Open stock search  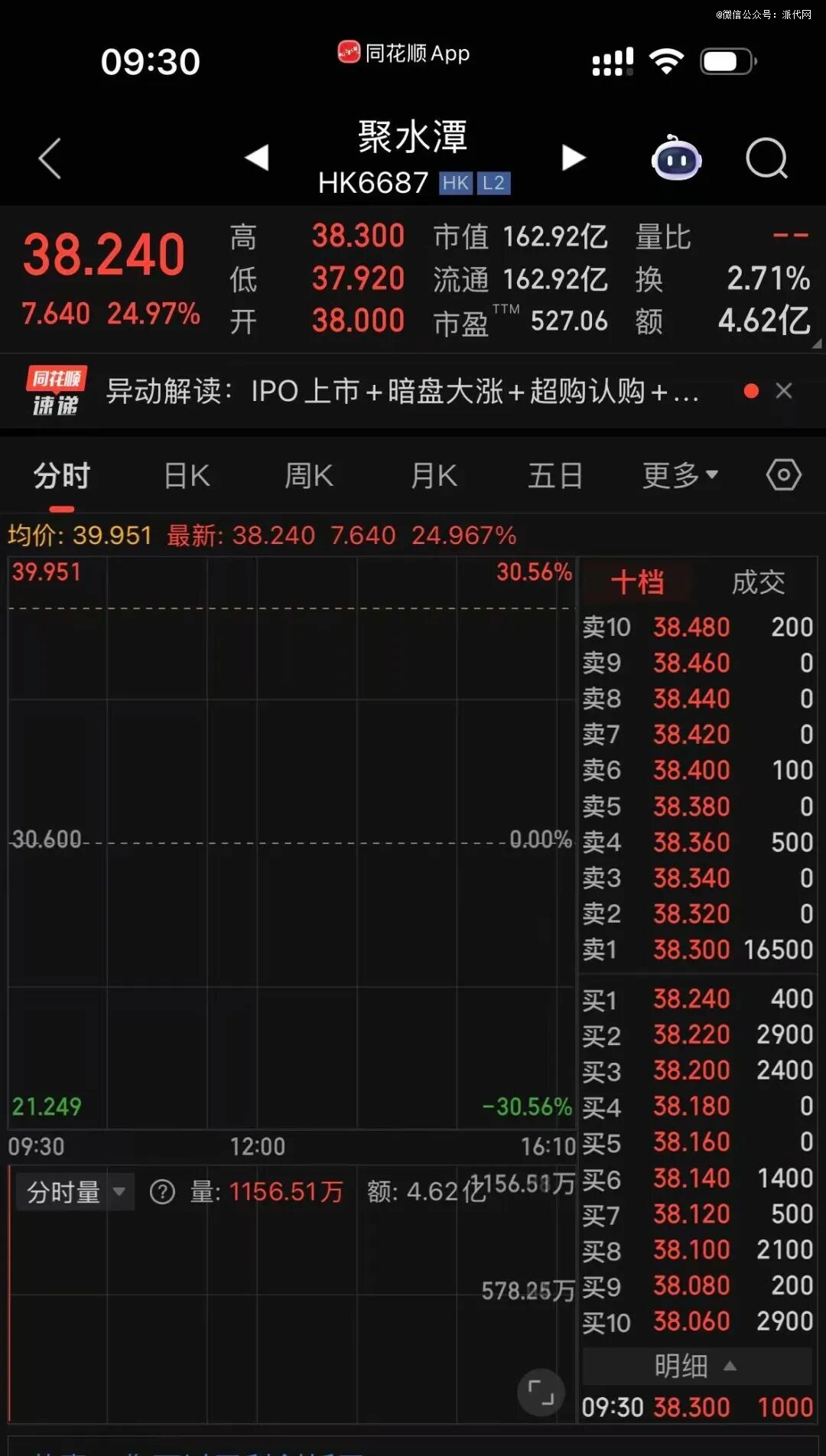pos(766,158)
